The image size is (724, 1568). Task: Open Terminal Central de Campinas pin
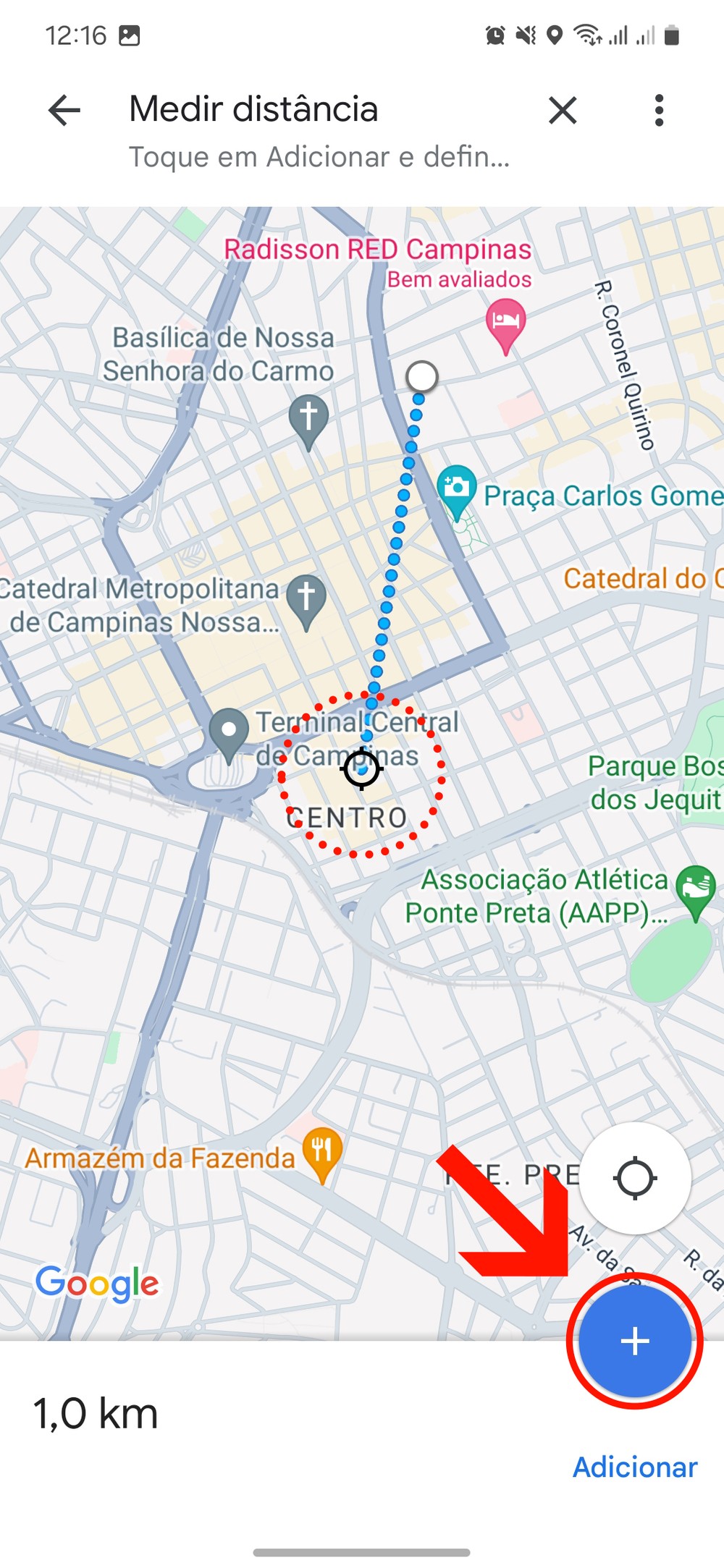229,731
